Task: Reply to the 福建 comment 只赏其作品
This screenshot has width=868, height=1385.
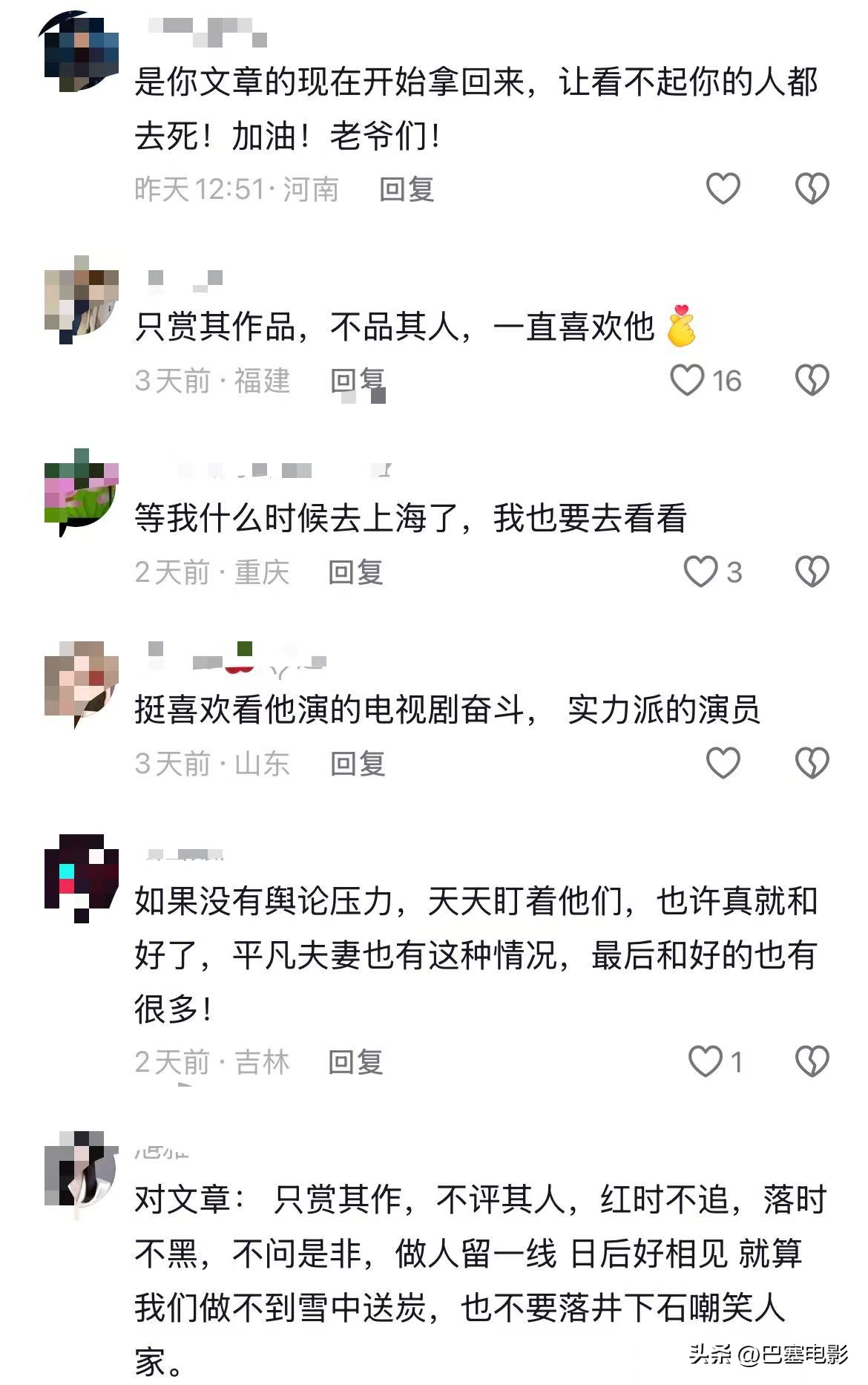Action: [x=358, y=381]
